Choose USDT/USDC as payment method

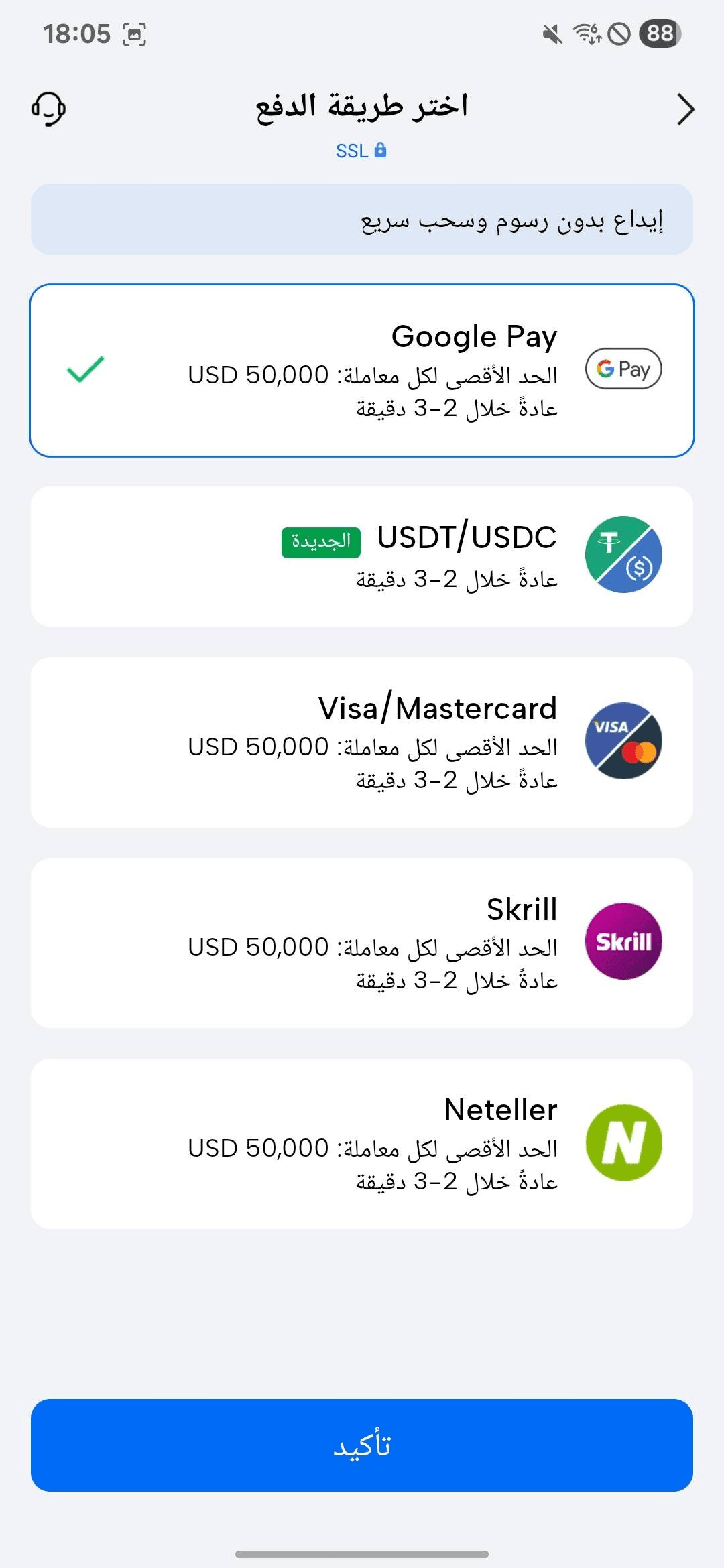362,556
